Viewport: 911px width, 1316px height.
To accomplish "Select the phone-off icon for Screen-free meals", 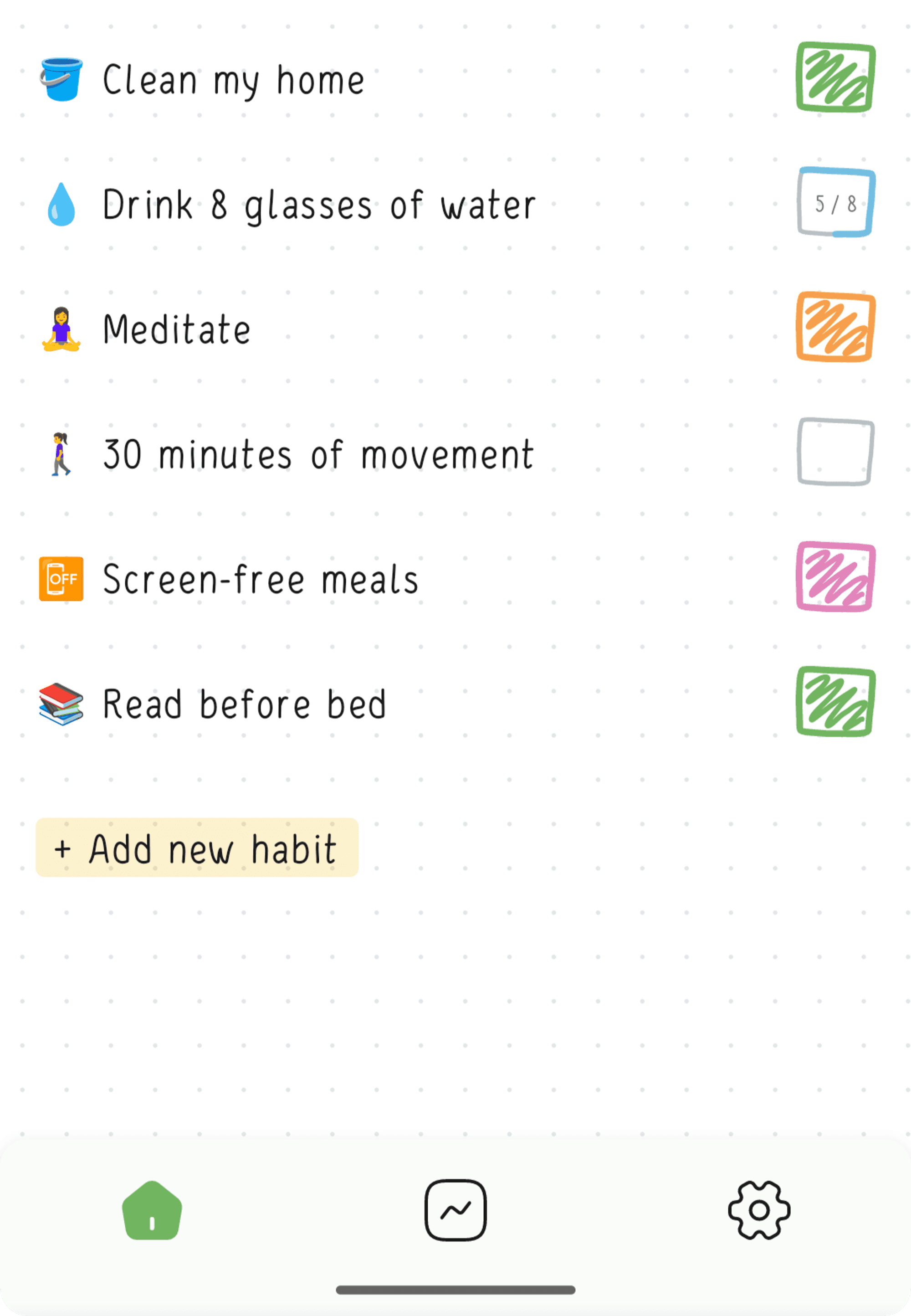I will coord(61,580).
